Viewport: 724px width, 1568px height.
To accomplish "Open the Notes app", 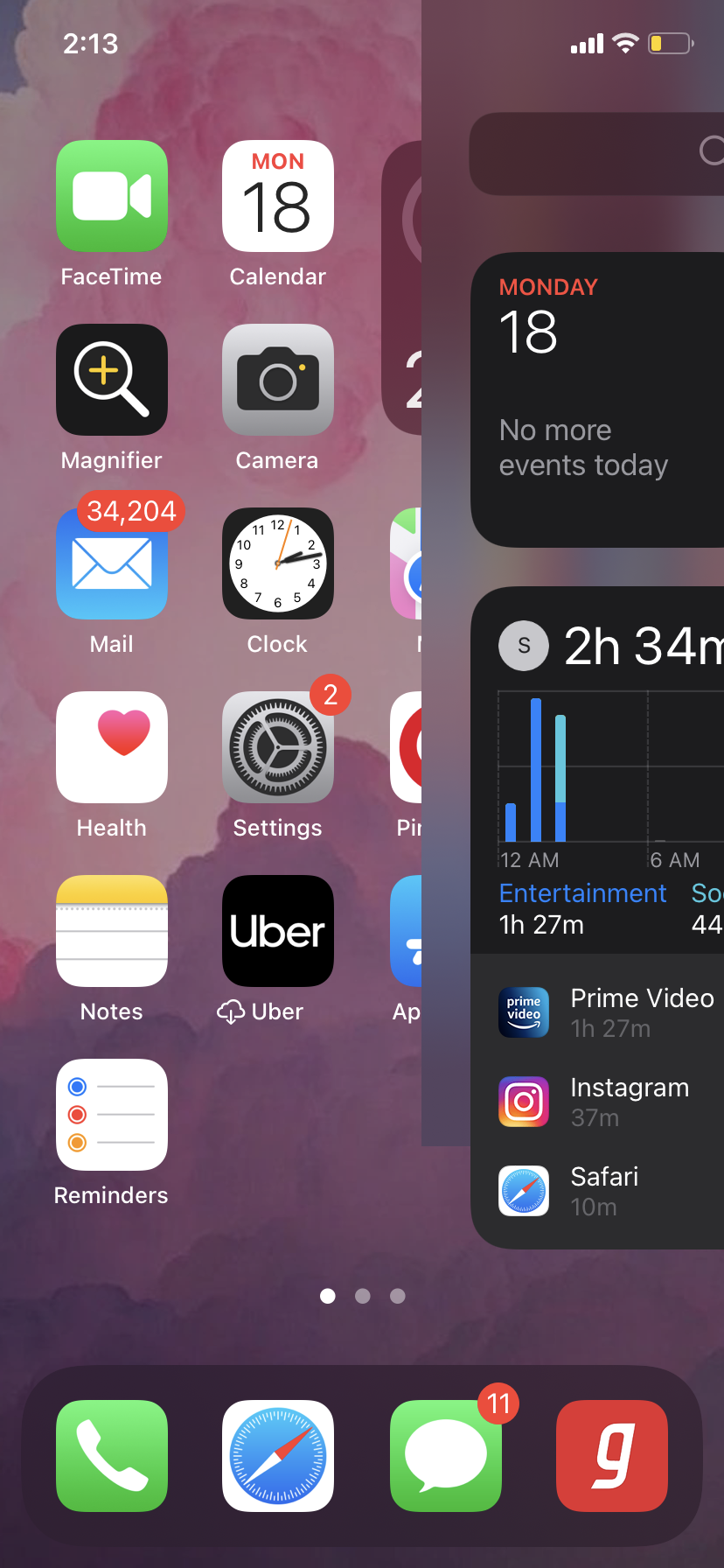I will [x=112, y=931].
